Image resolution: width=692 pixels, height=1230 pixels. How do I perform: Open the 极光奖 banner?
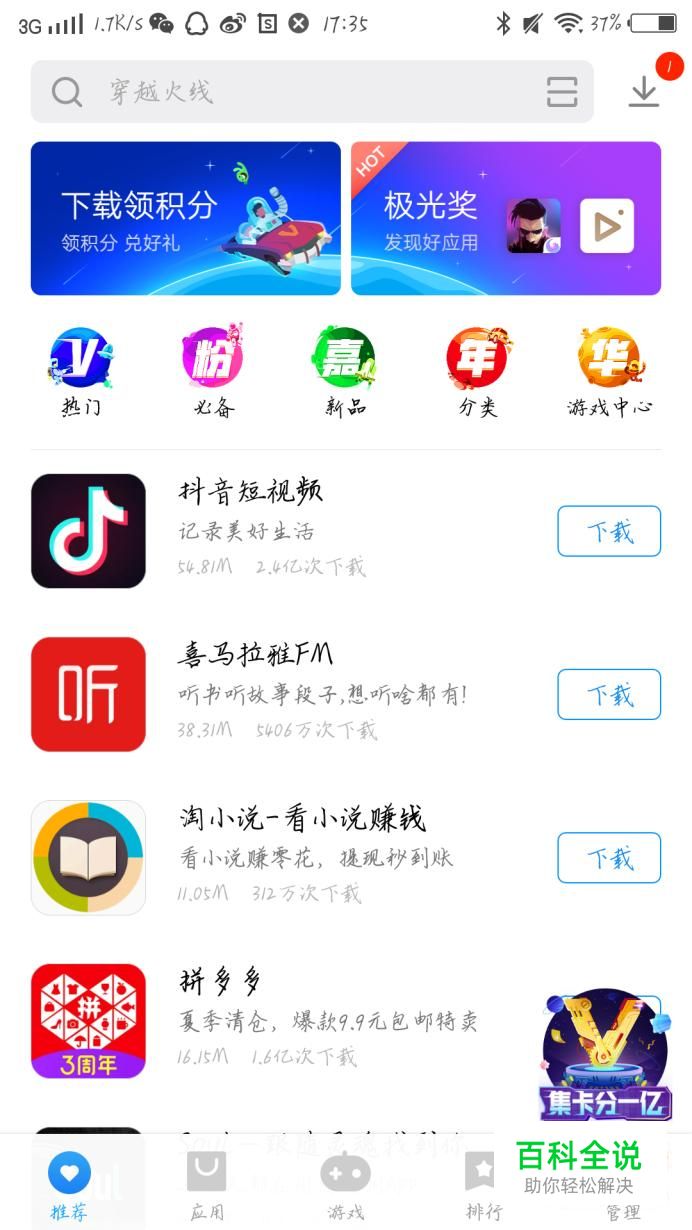tap(506, 218)
